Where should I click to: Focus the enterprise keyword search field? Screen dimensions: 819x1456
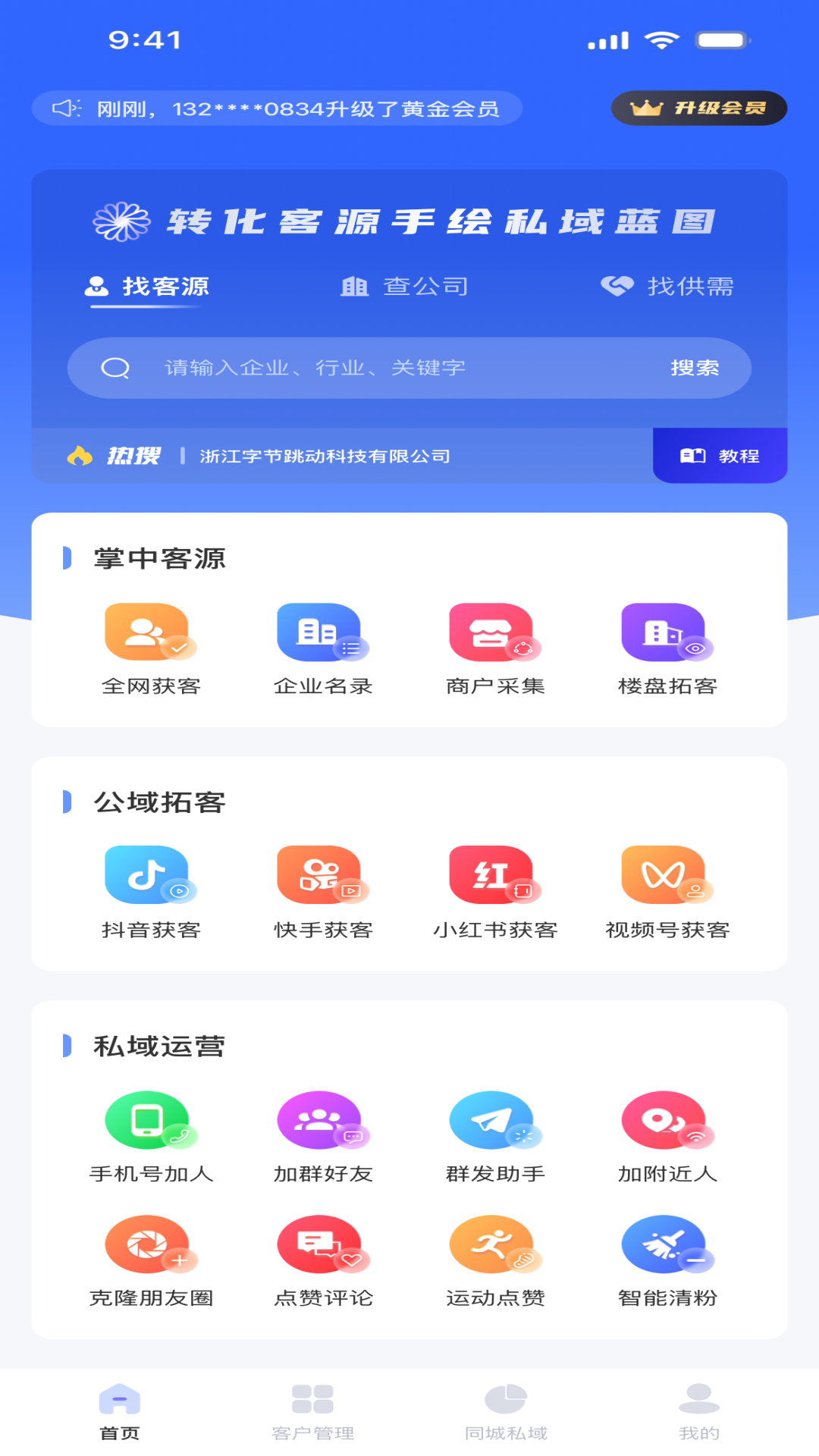click(379, 368)
